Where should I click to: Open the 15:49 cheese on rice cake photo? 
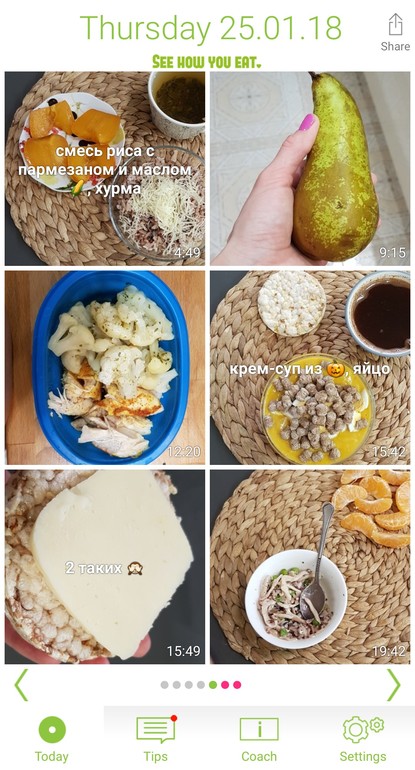pos(105,567)
